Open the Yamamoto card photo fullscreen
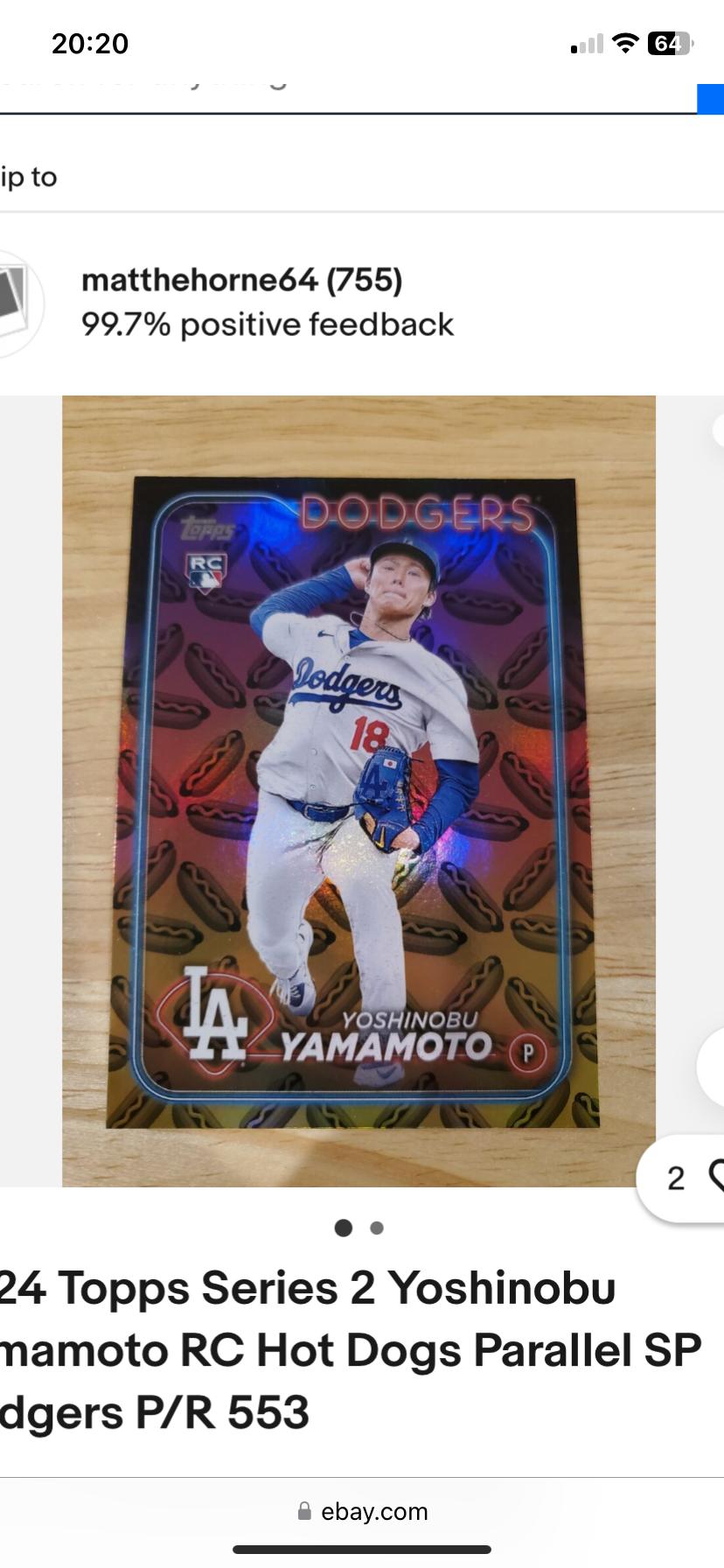This screenshot has height=1568, width=724. pos(359,791)
